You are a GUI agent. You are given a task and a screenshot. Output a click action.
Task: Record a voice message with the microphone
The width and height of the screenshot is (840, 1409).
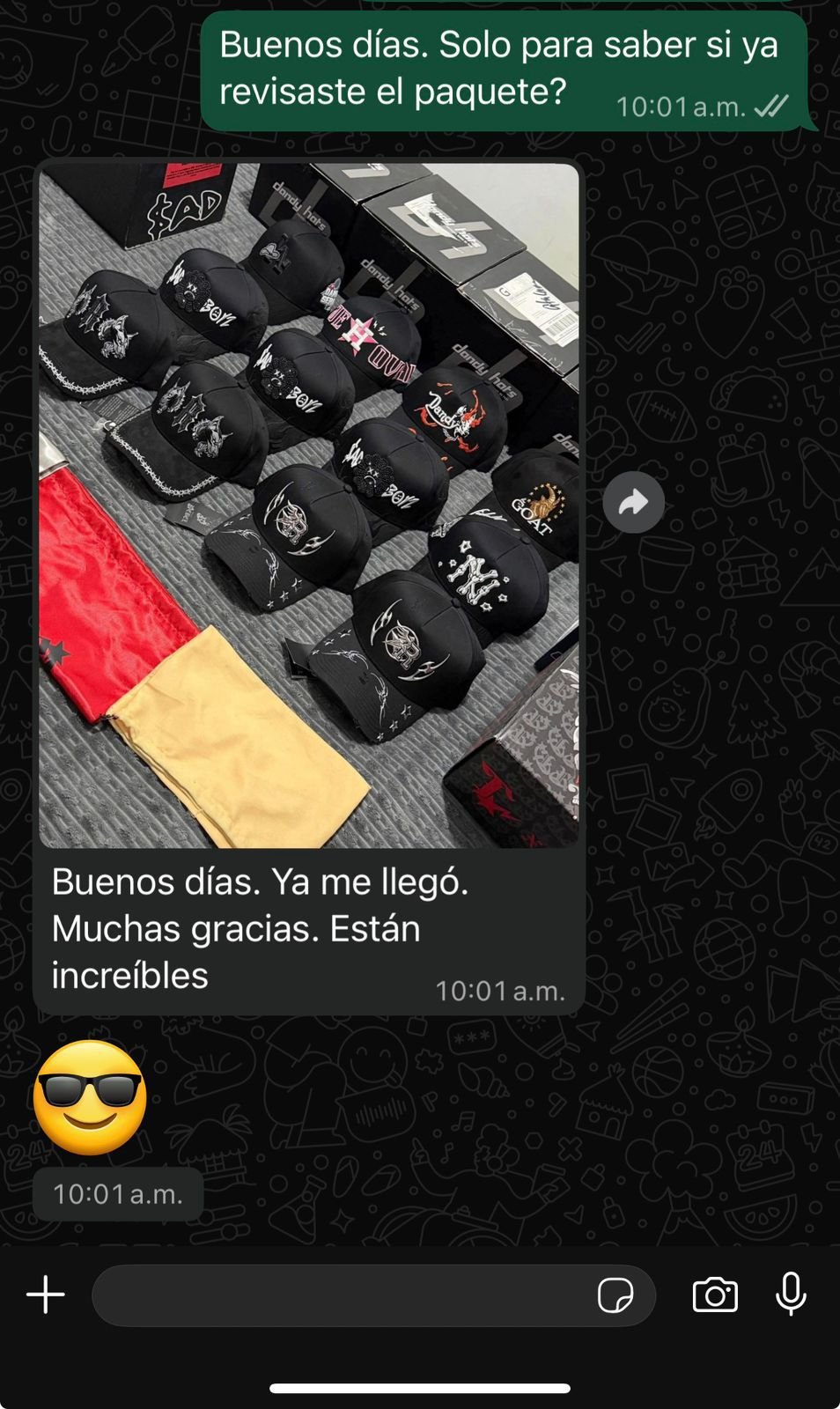tap(791, 1295)
